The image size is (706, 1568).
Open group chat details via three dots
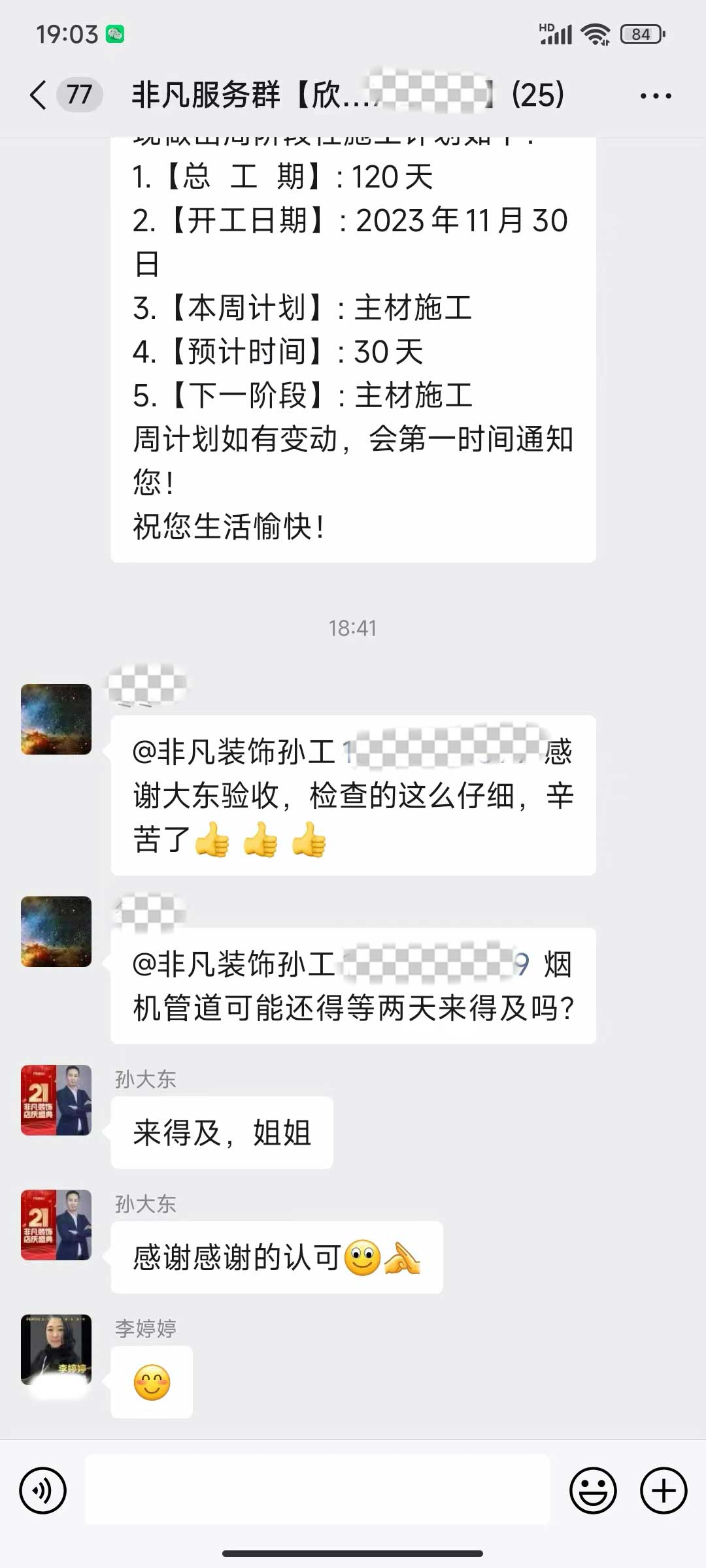point(655,96)
